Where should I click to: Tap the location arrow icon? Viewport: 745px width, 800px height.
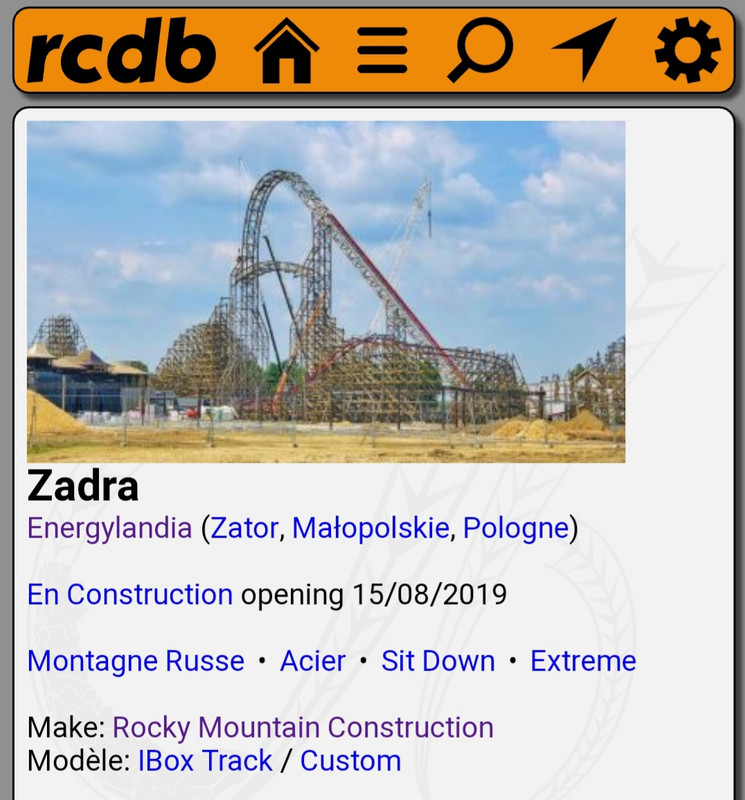[583, 50]
